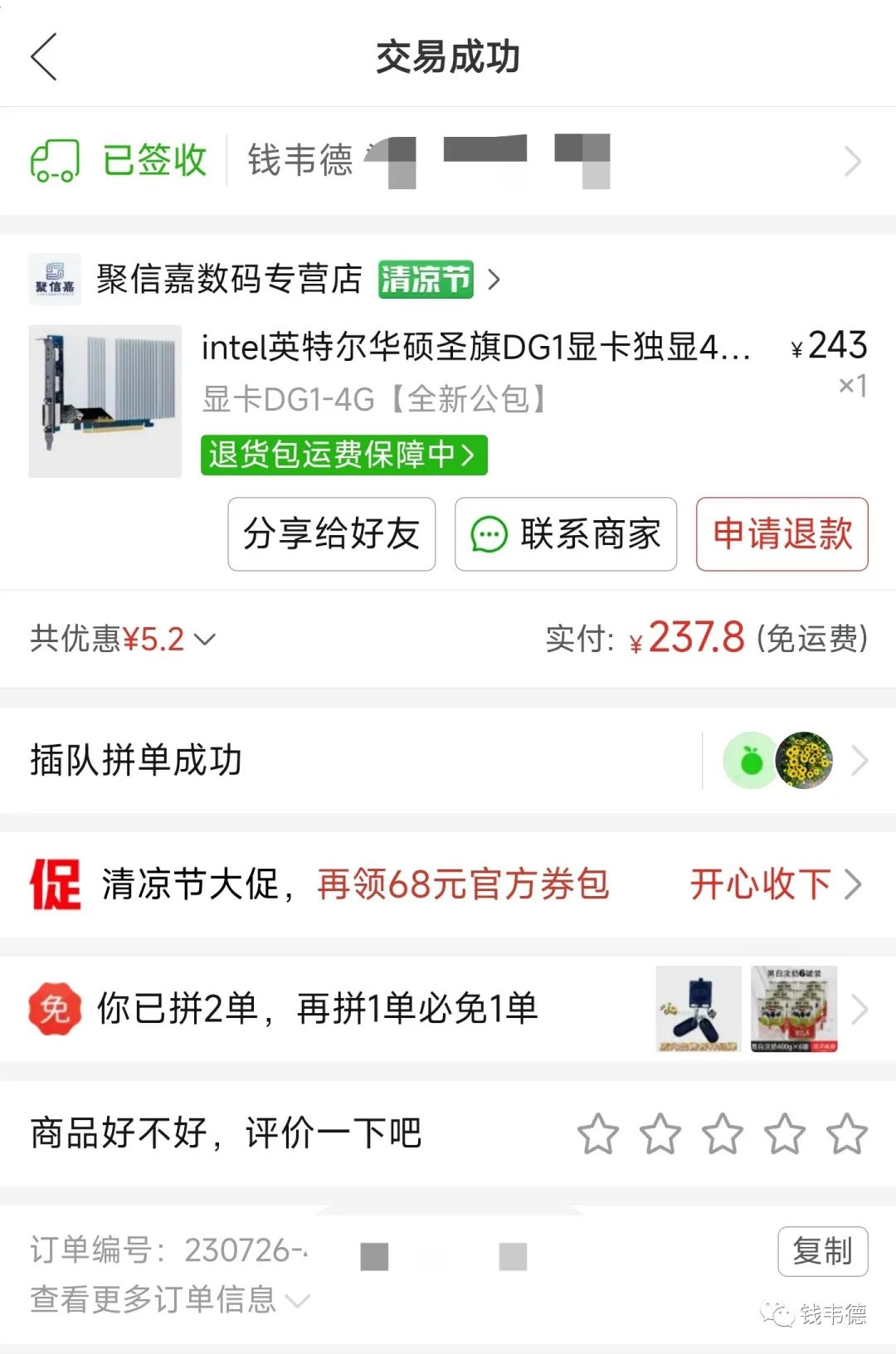The width and height of the screenshot is (896, 1354).
Task: Go back from the 交易成功 page
Action: [x=44, y=57]
